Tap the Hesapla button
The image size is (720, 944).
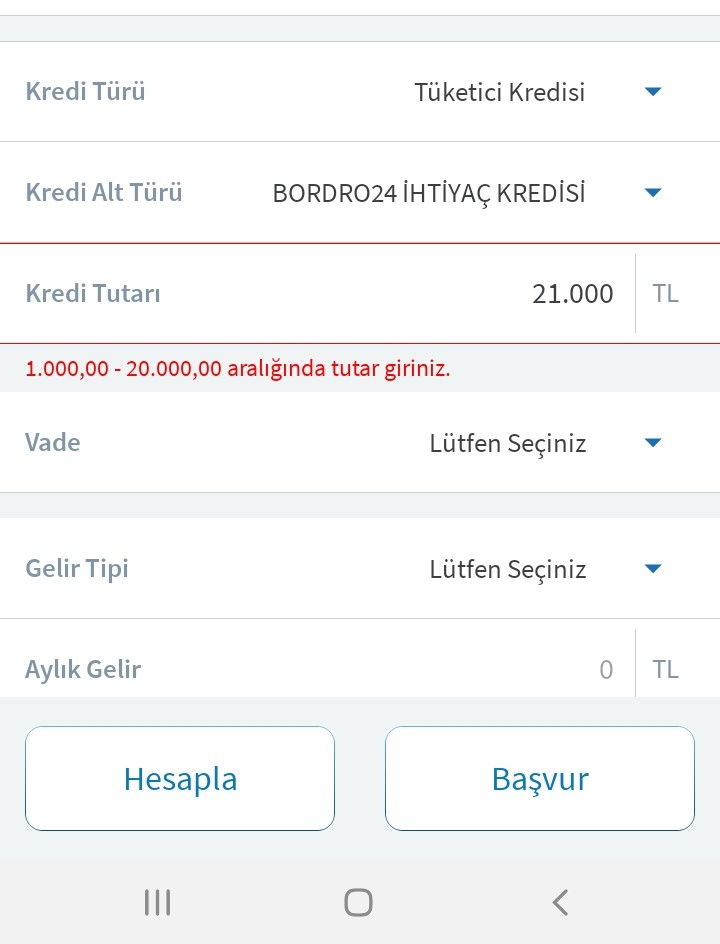coord(180,778)
